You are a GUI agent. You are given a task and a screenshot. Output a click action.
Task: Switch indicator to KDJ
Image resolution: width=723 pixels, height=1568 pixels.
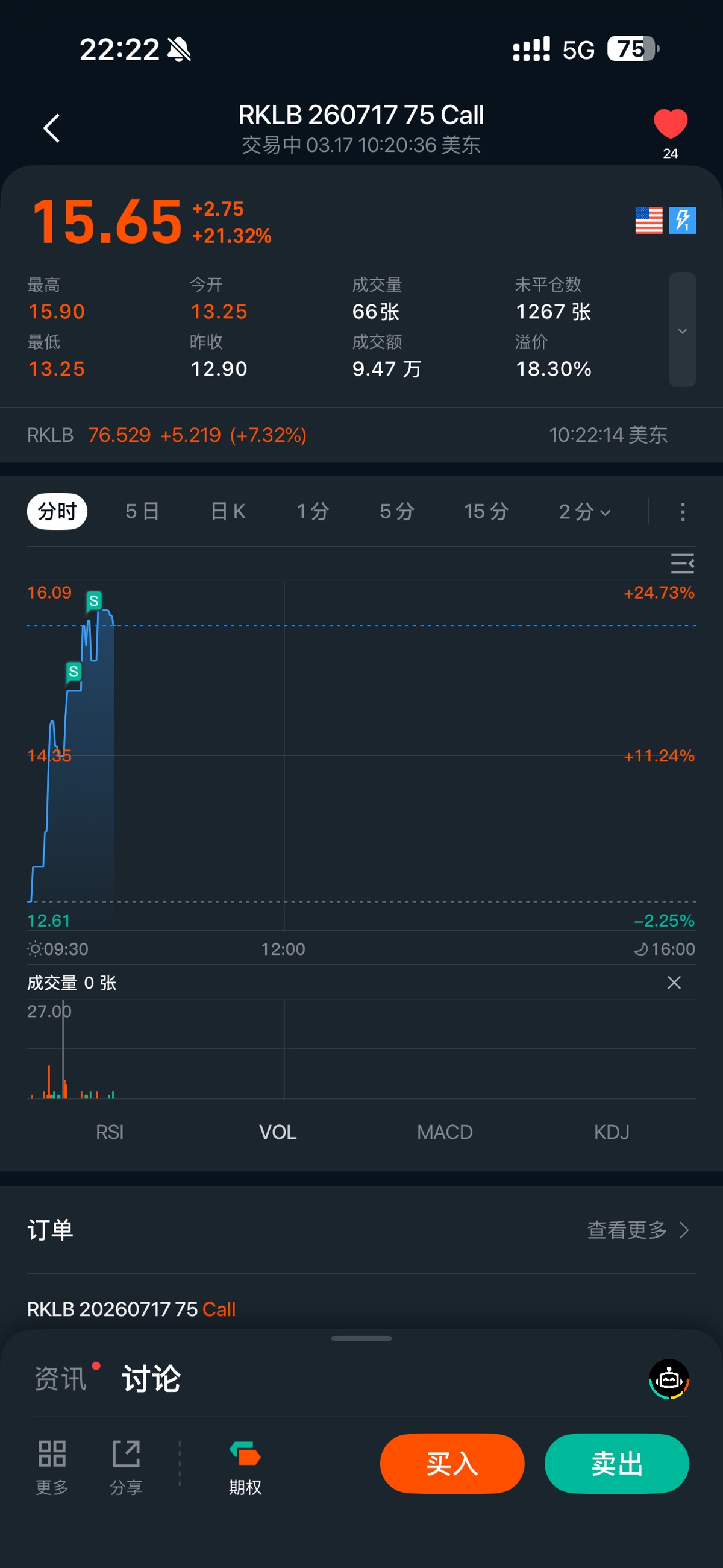(611, 1132)
